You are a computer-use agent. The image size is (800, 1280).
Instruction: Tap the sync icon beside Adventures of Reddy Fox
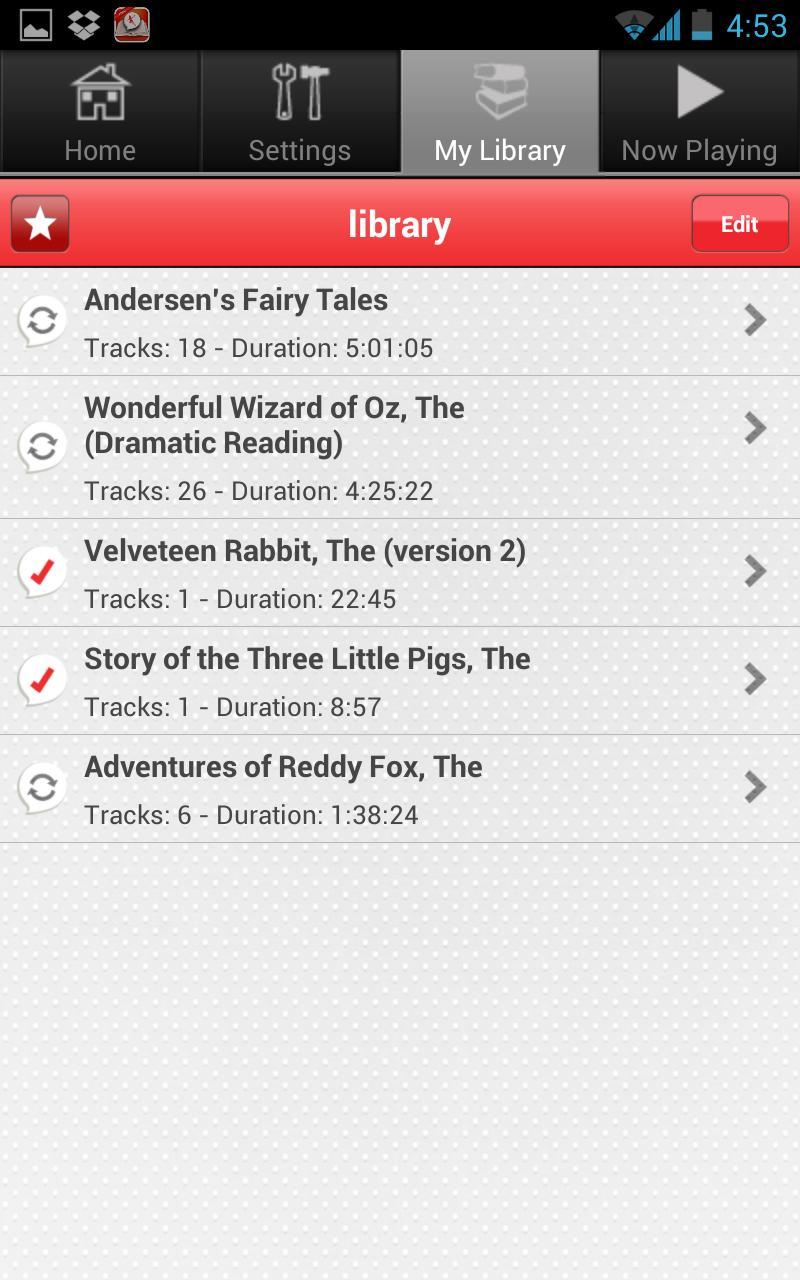click(x=42, y=788)
